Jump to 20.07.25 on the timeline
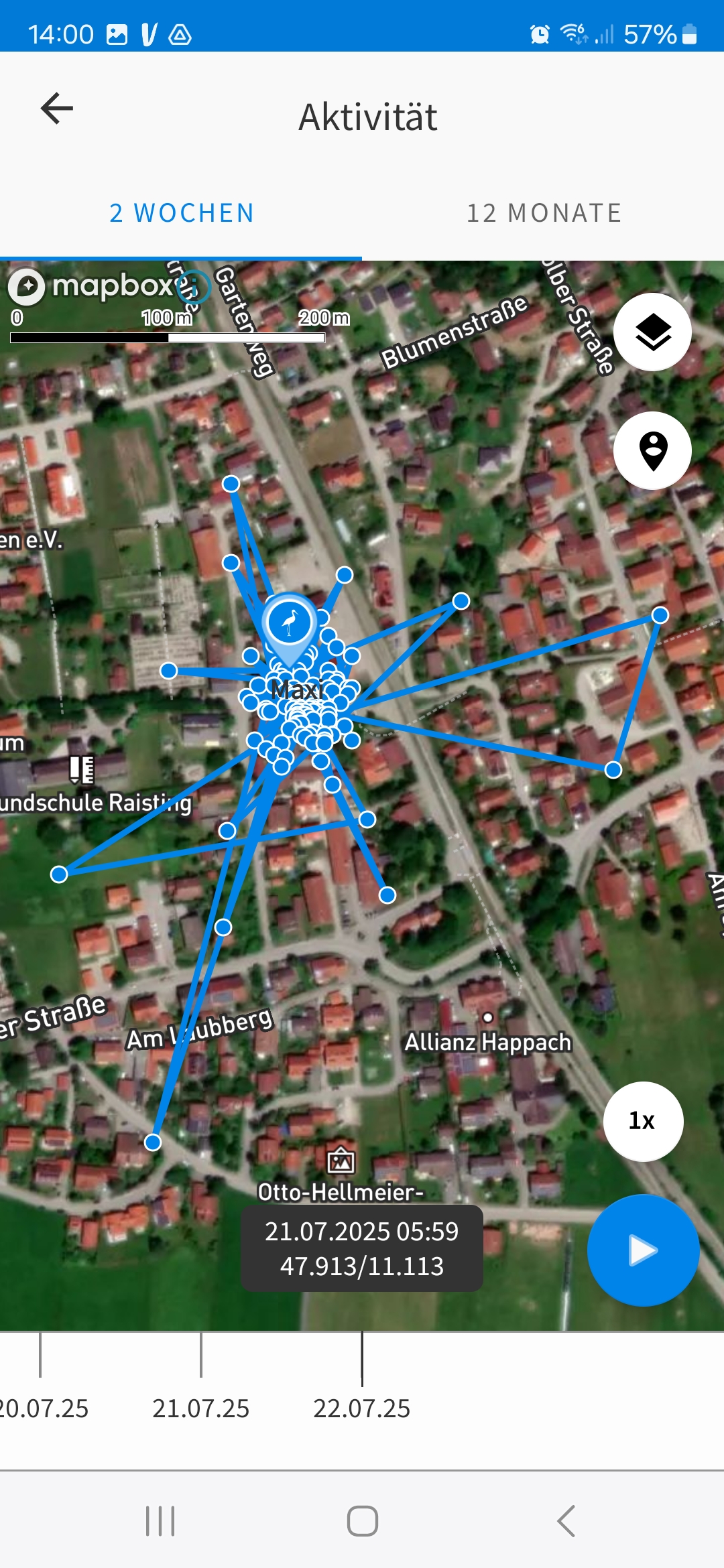Image resolution: width=724 pixels, height=1568 pixels. (x=42, y=1408)
